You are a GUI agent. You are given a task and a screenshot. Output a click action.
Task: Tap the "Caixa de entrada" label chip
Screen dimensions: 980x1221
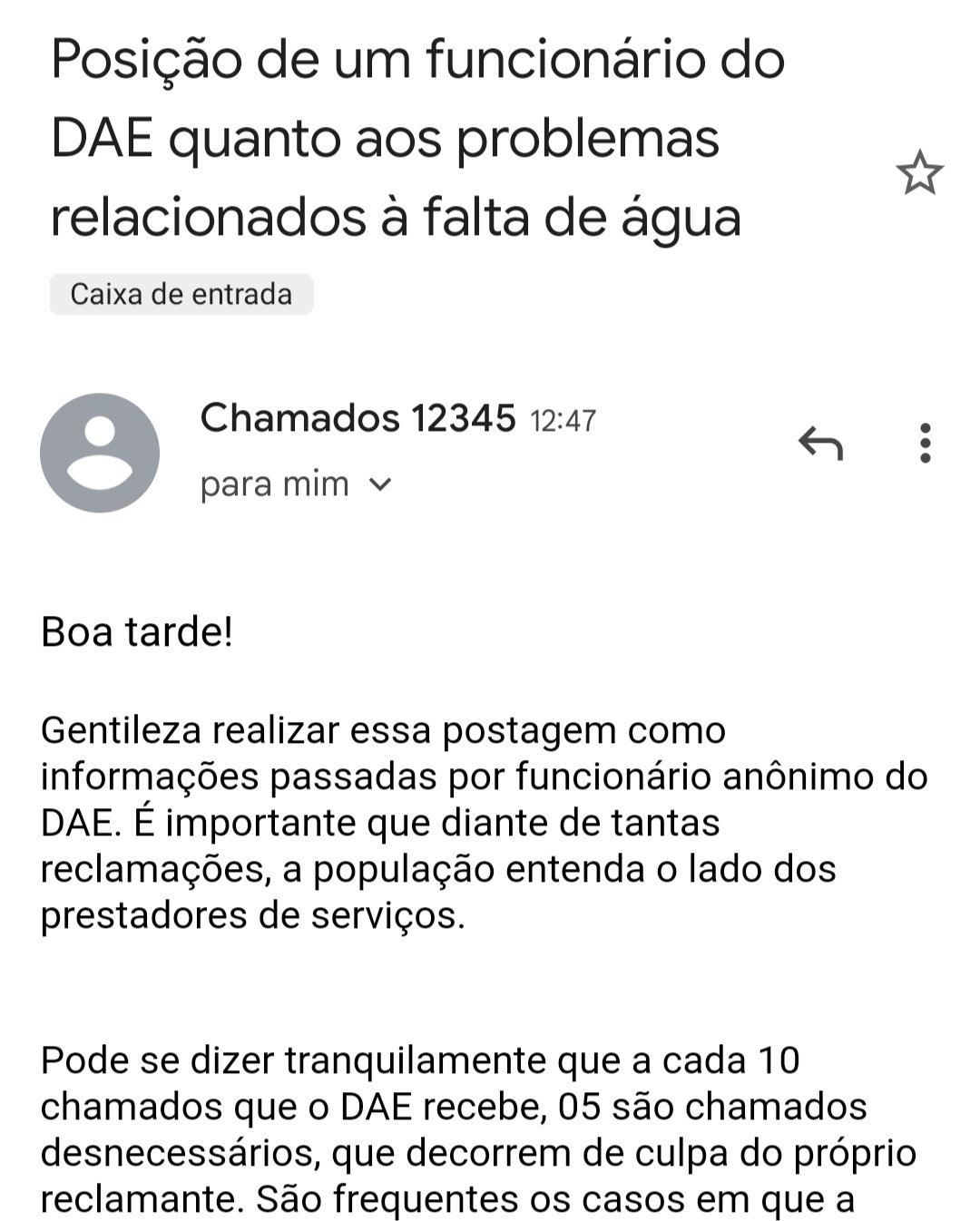181,295
